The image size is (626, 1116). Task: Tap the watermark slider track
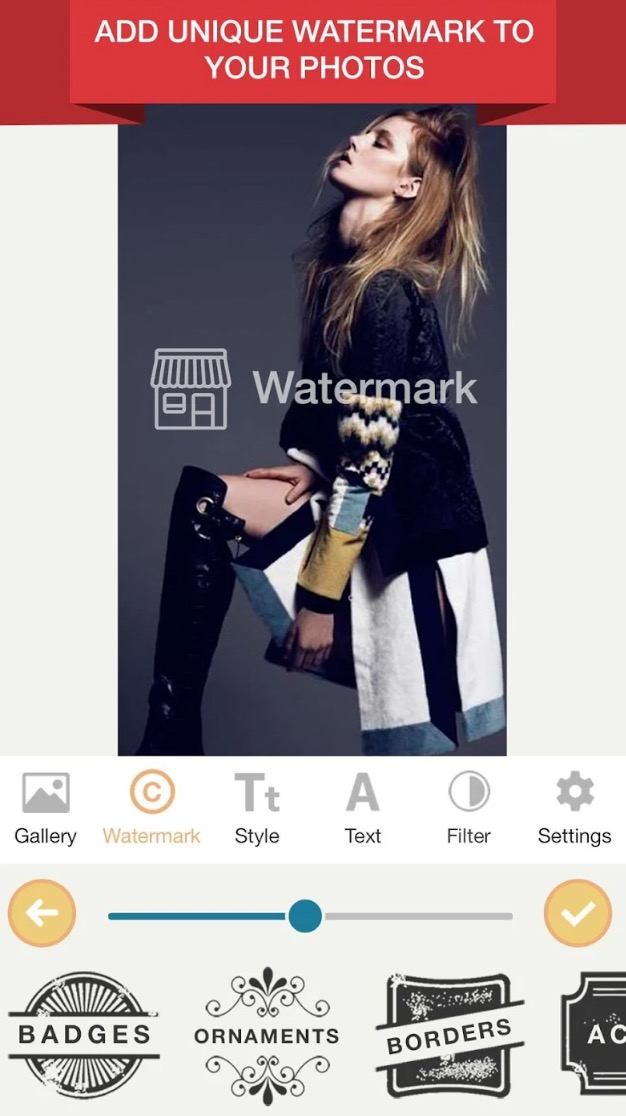click(310, 916)
